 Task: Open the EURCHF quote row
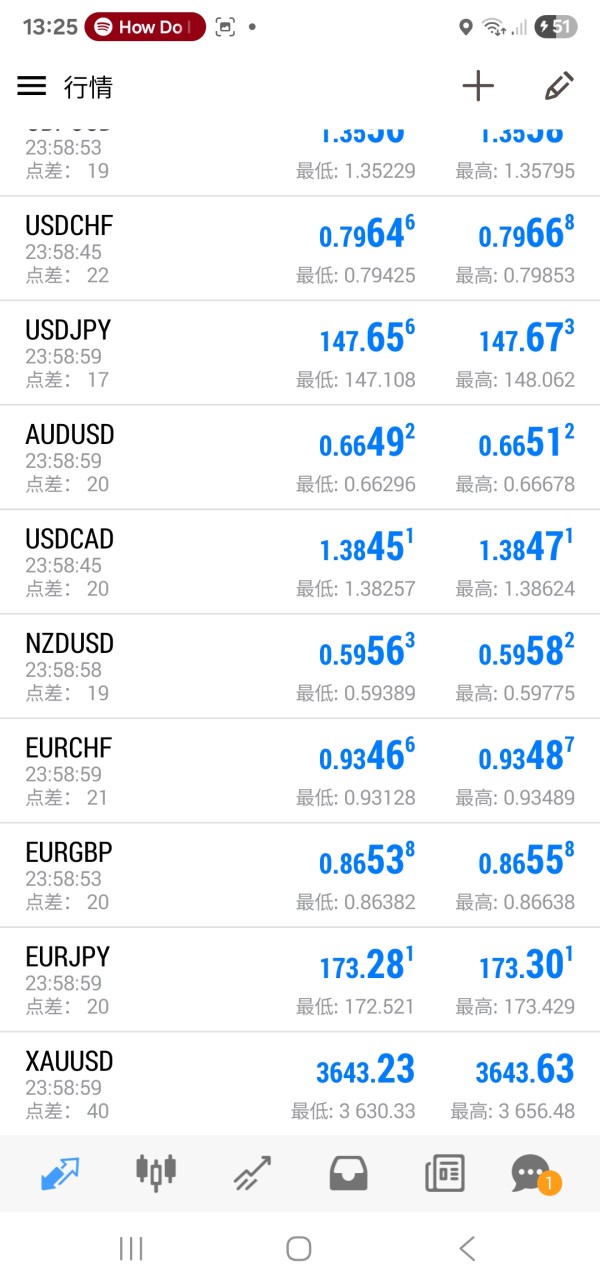click(300, 771)
